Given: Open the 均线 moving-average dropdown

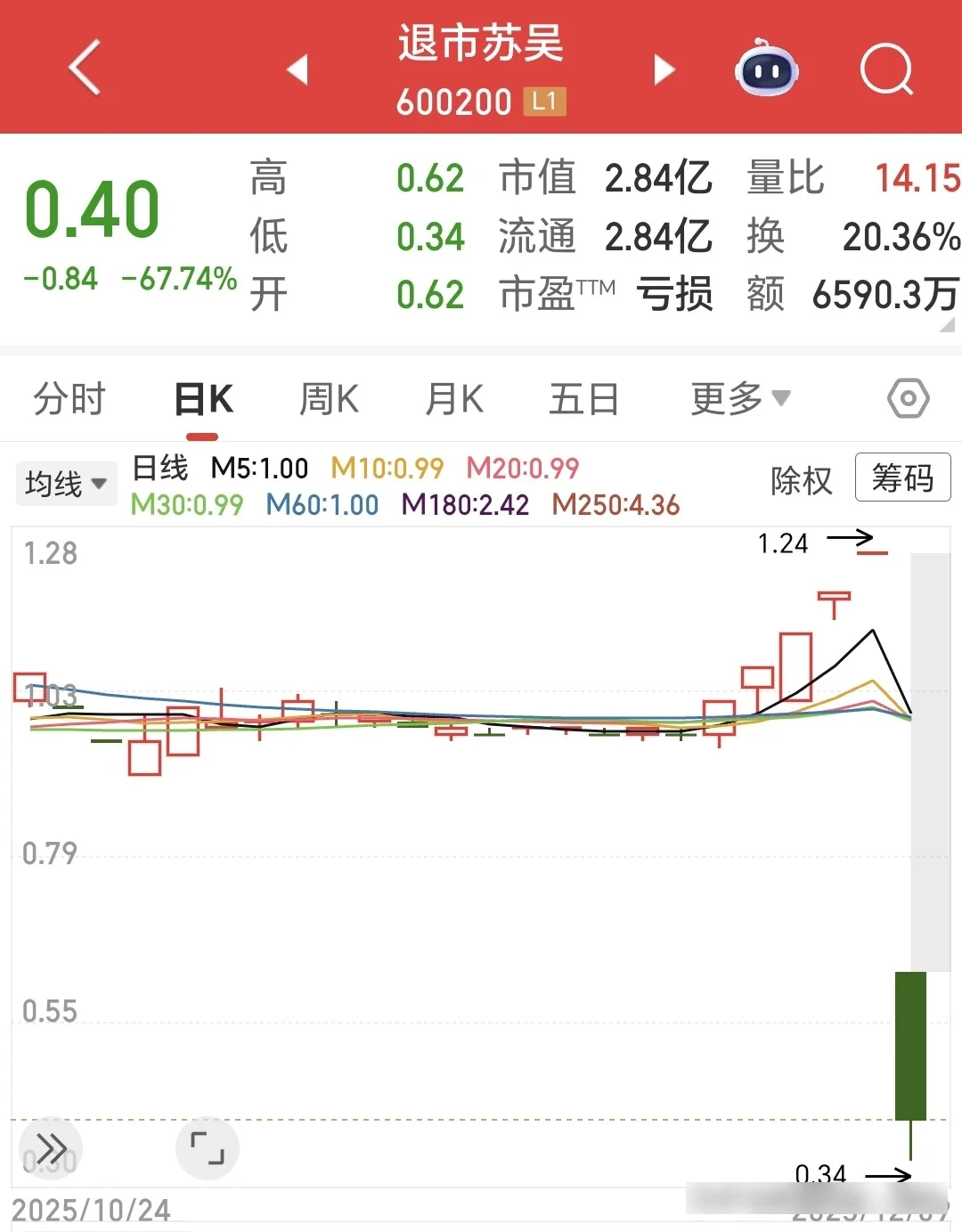Looking at the screenshot, I should coord(65,482).
